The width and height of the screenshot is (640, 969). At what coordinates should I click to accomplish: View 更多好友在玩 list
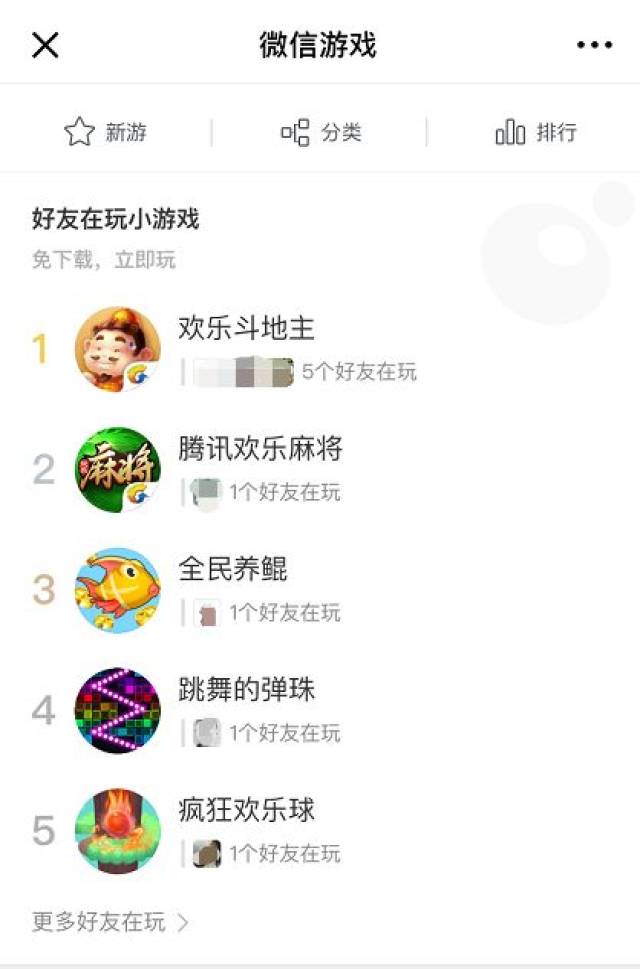click(110, 922)
